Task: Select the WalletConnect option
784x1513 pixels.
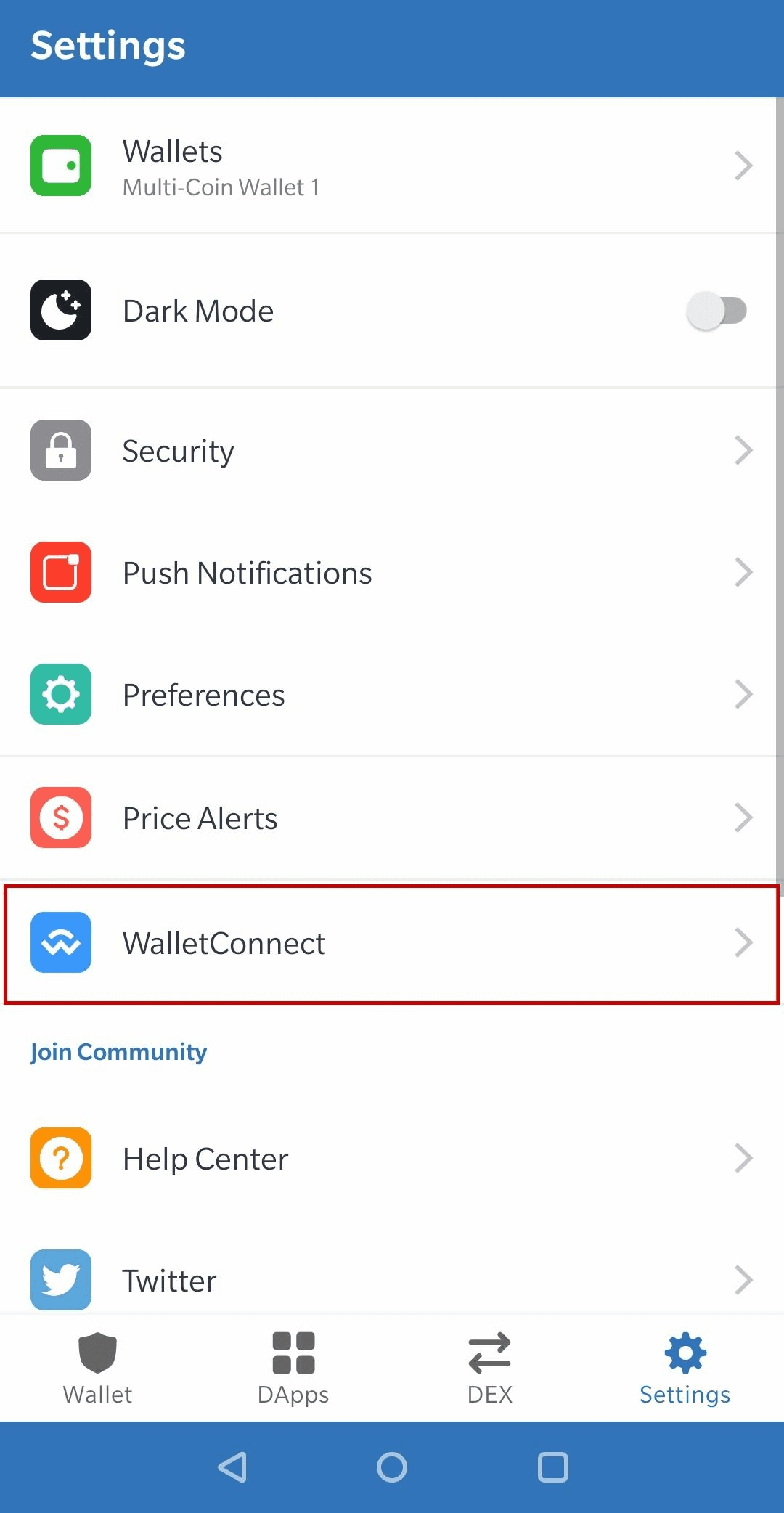Action: [x=392, y=943]
